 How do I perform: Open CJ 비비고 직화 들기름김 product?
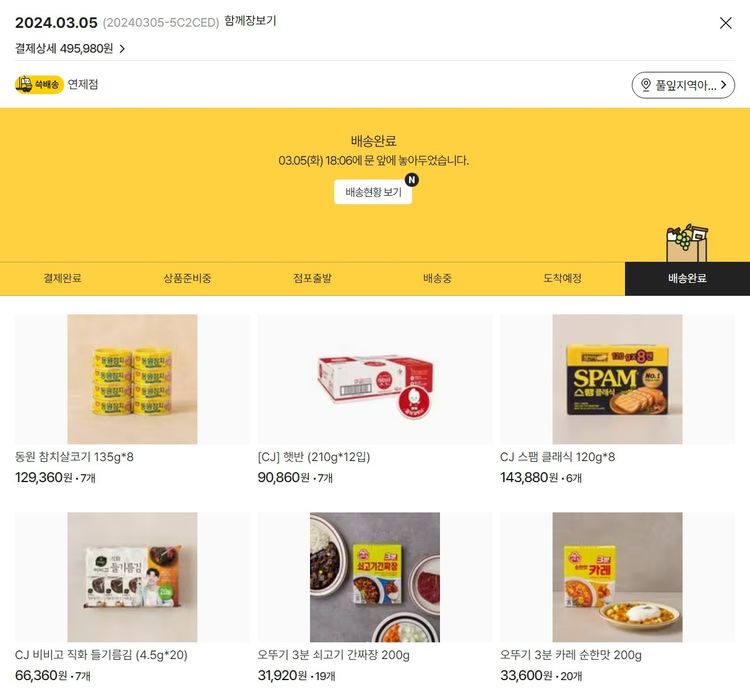(x=132, y=578)
